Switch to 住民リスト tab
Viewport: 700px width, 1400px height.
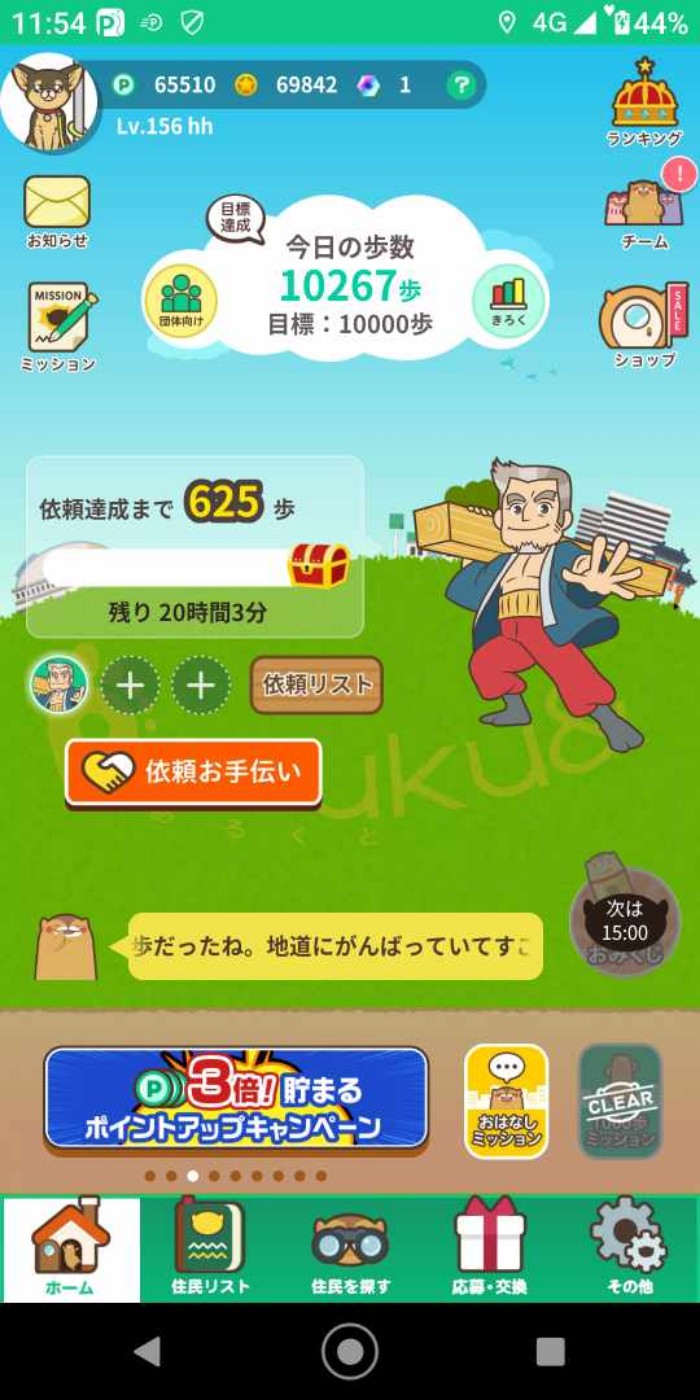[210, 1250]
